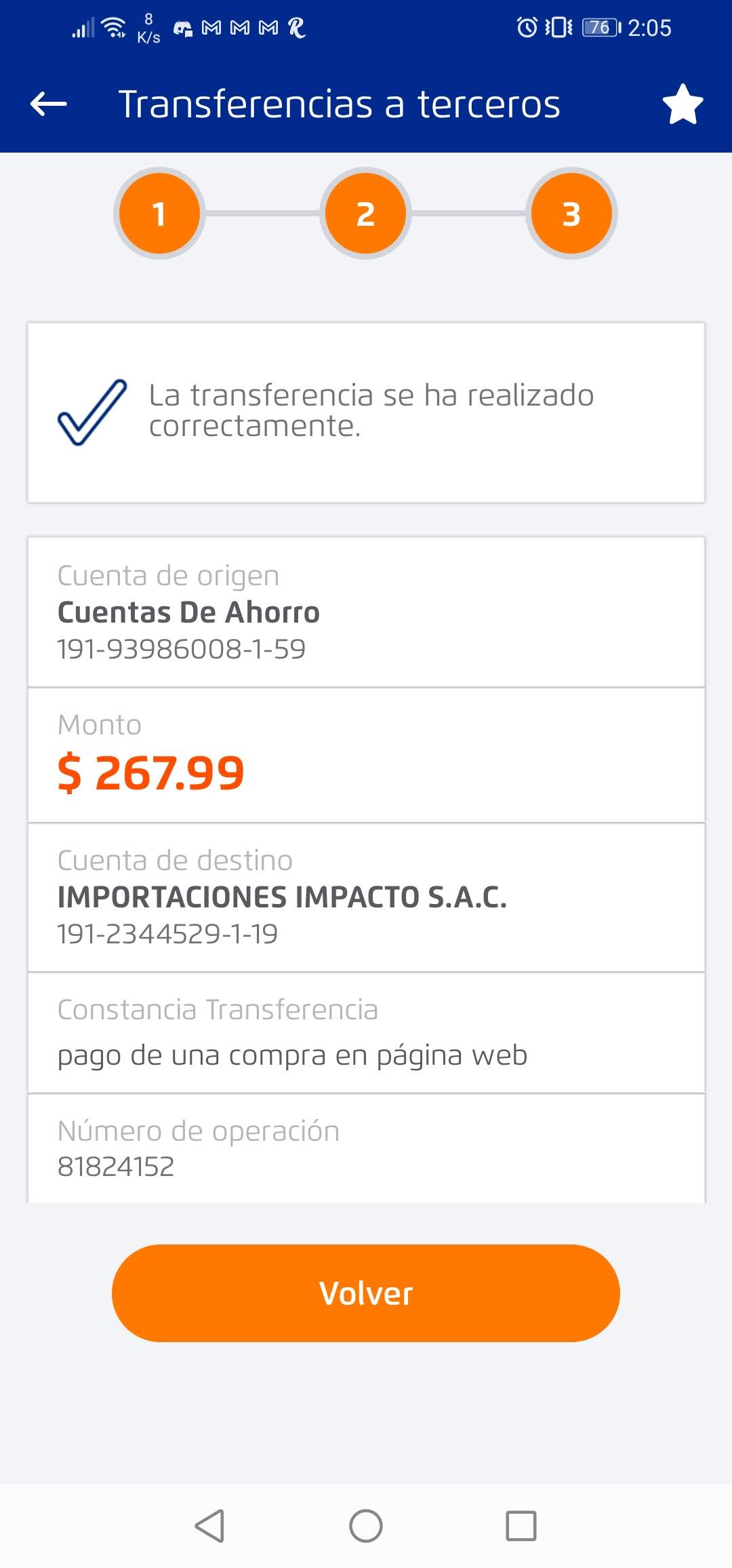Image resolution: width=732 pixels, height=1568 pixels.
Task: Go back using the header arrow
Action: point(49,104)
